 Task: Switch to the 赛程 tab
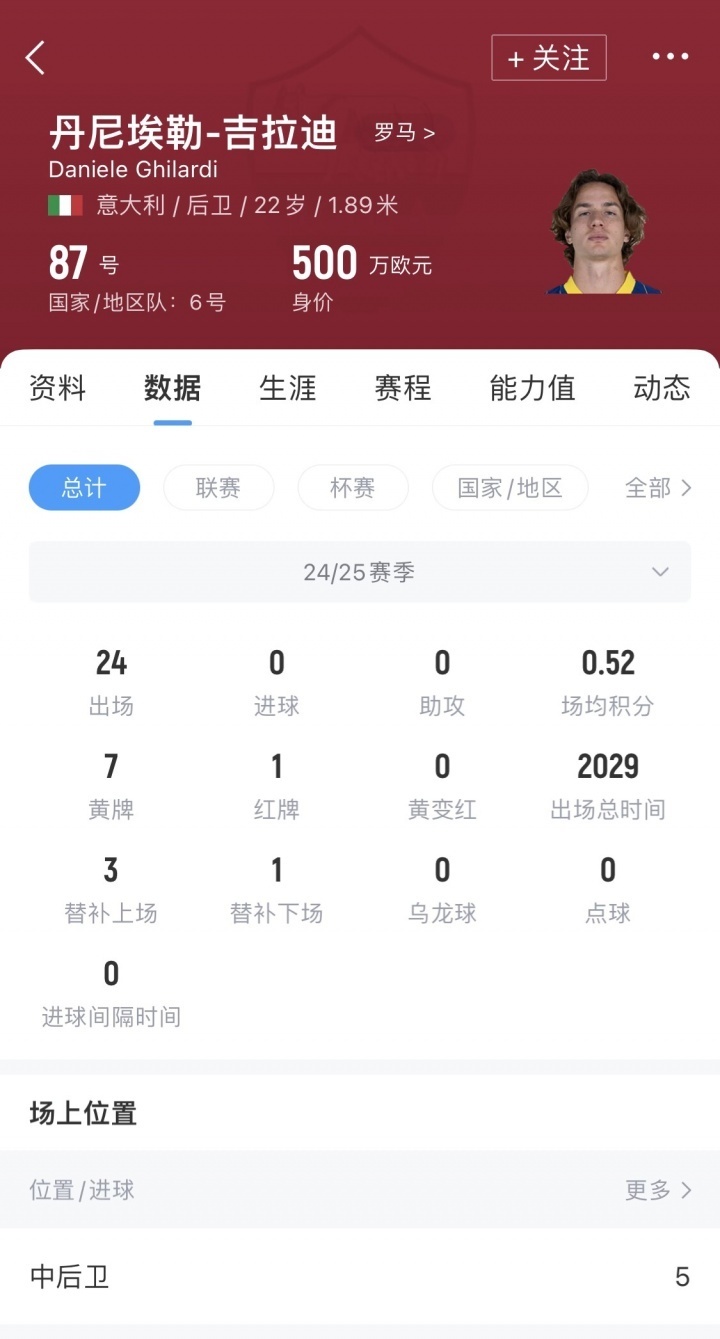[x=403, y=388]
